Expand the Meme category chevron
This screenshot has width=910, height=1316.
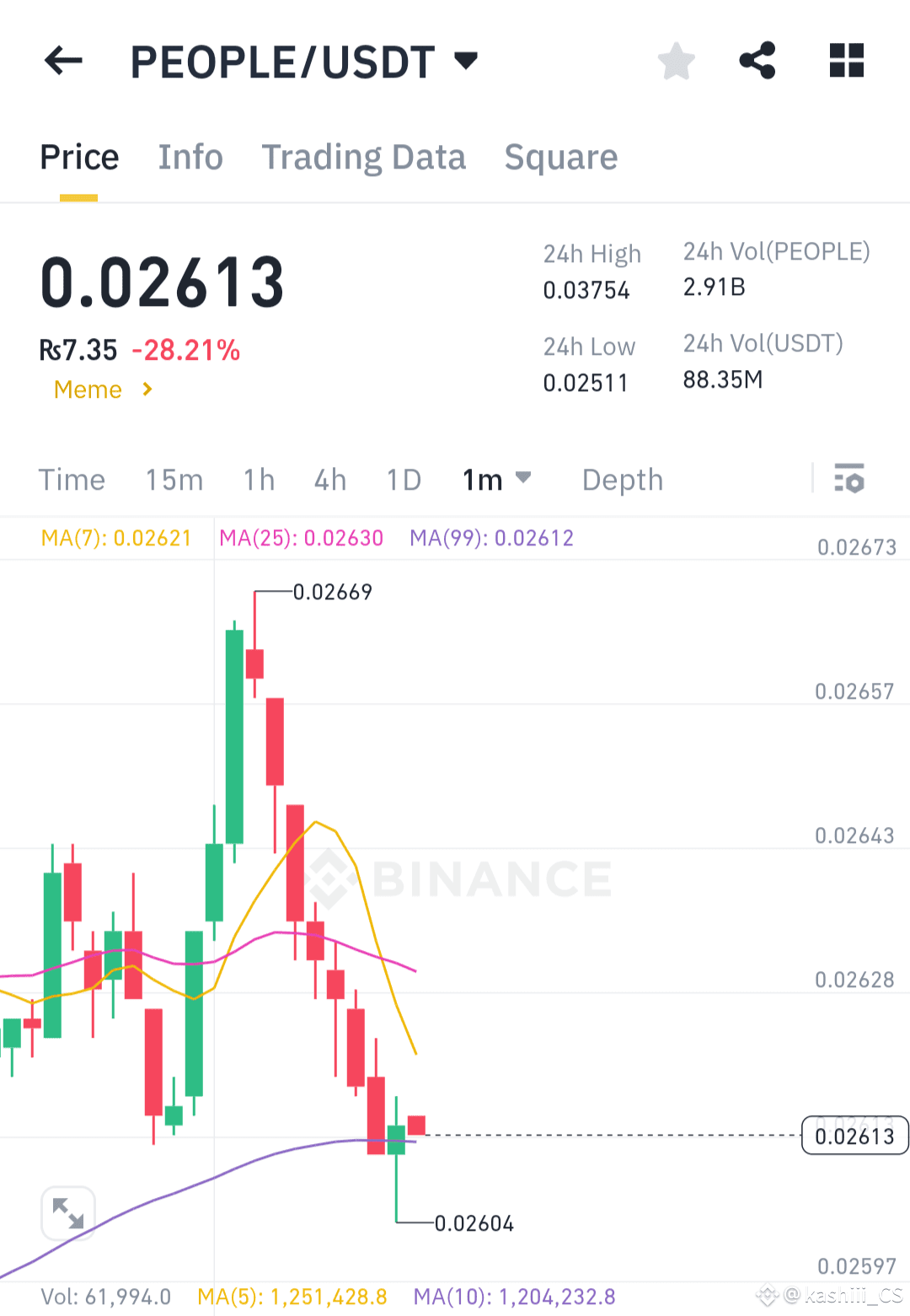tap(146, 389)
